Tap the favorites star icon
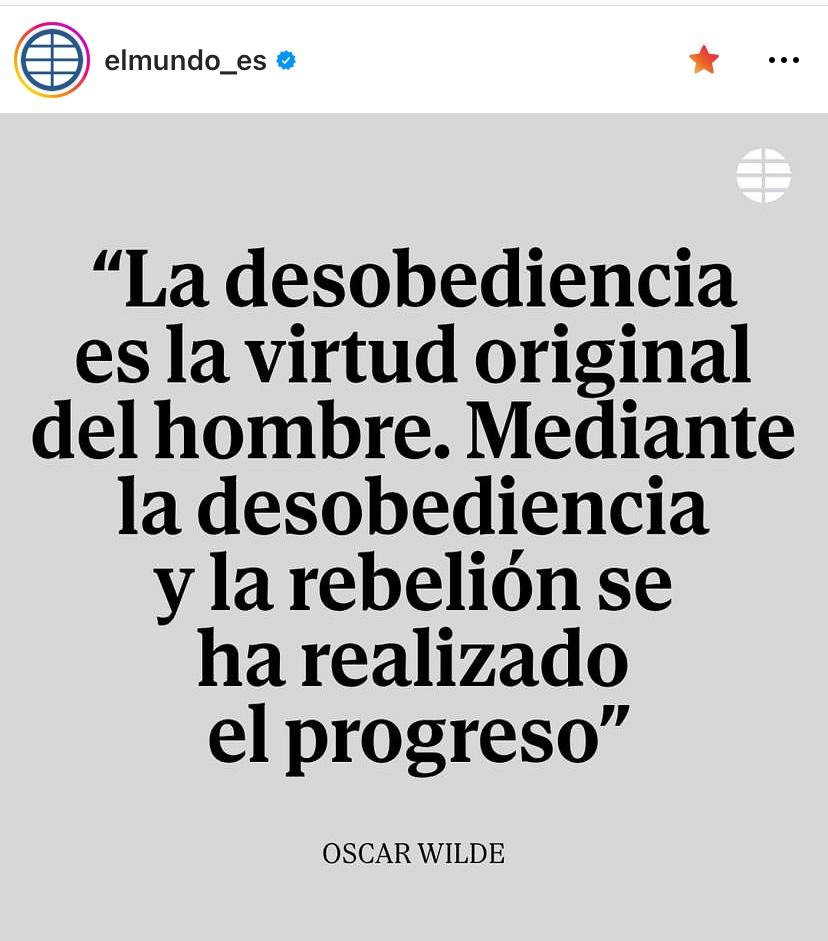The image size is (828, 941). [x=704, y=60]
